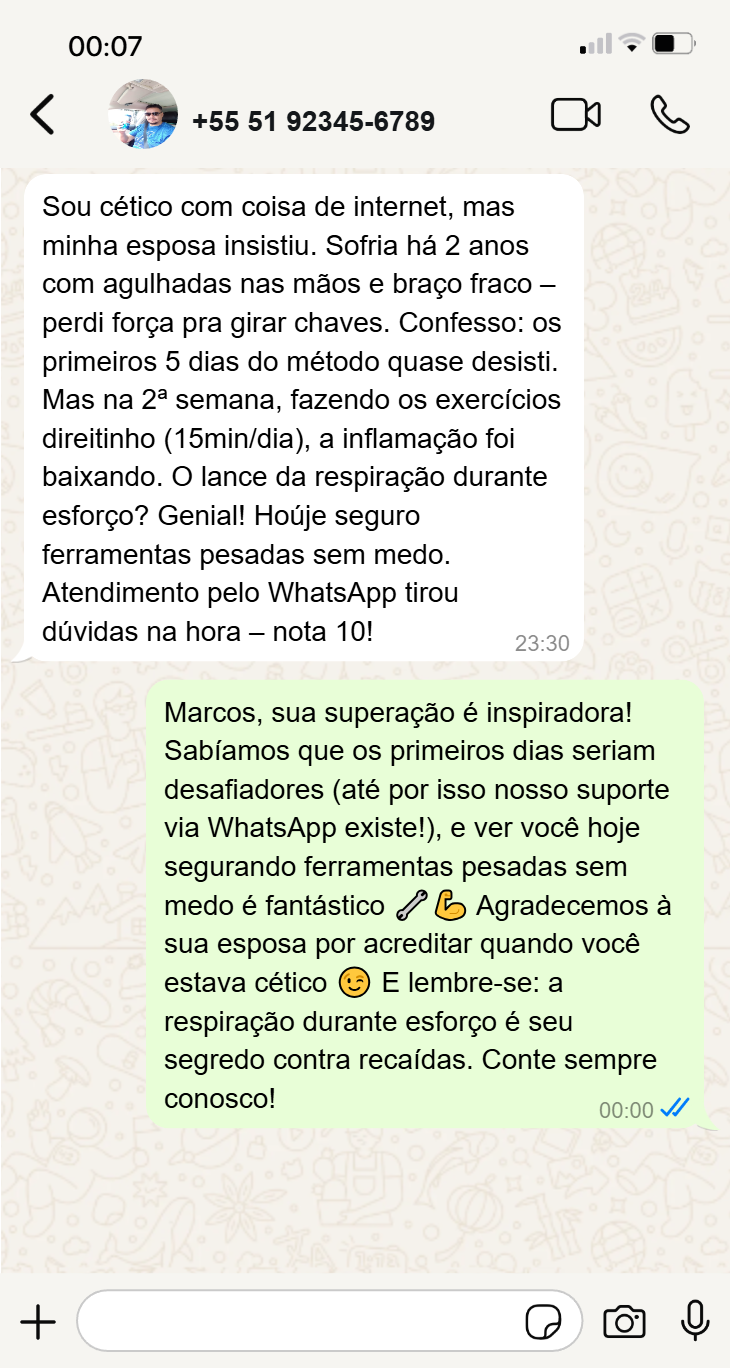Image resolution: width=730 pixels, height=1368 pixels.
Task: Record a voice message with the microphone
Action: point(694,1322)
